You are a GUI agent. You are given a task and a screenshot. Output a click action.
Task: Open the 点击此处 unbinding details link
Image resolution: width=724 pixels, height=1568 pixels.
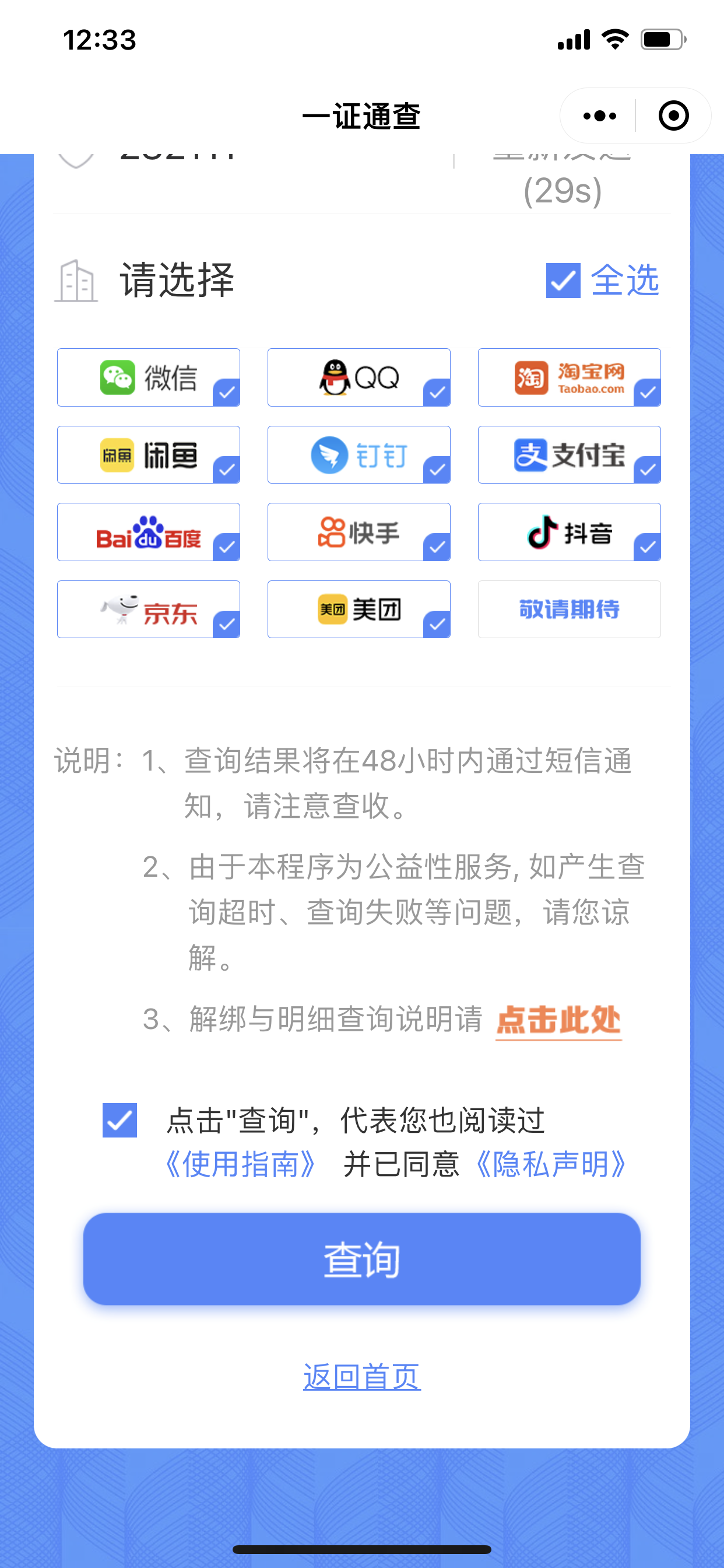click(x=558, y=1020)
